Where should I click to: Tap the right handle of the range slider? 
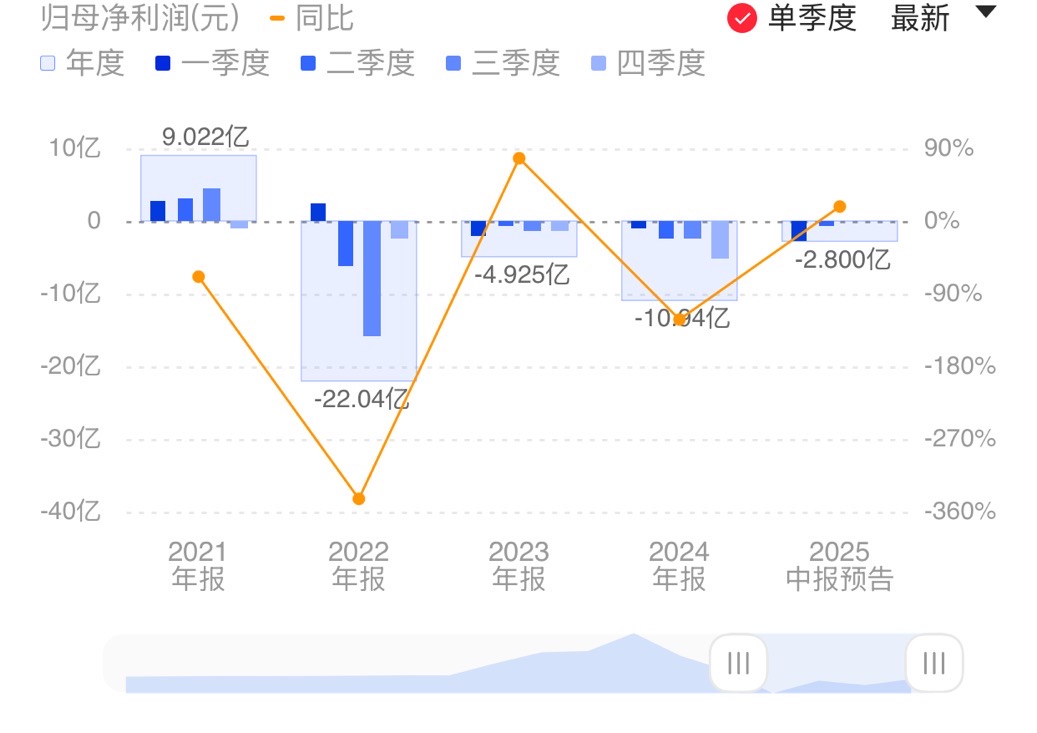pos(934,663)
